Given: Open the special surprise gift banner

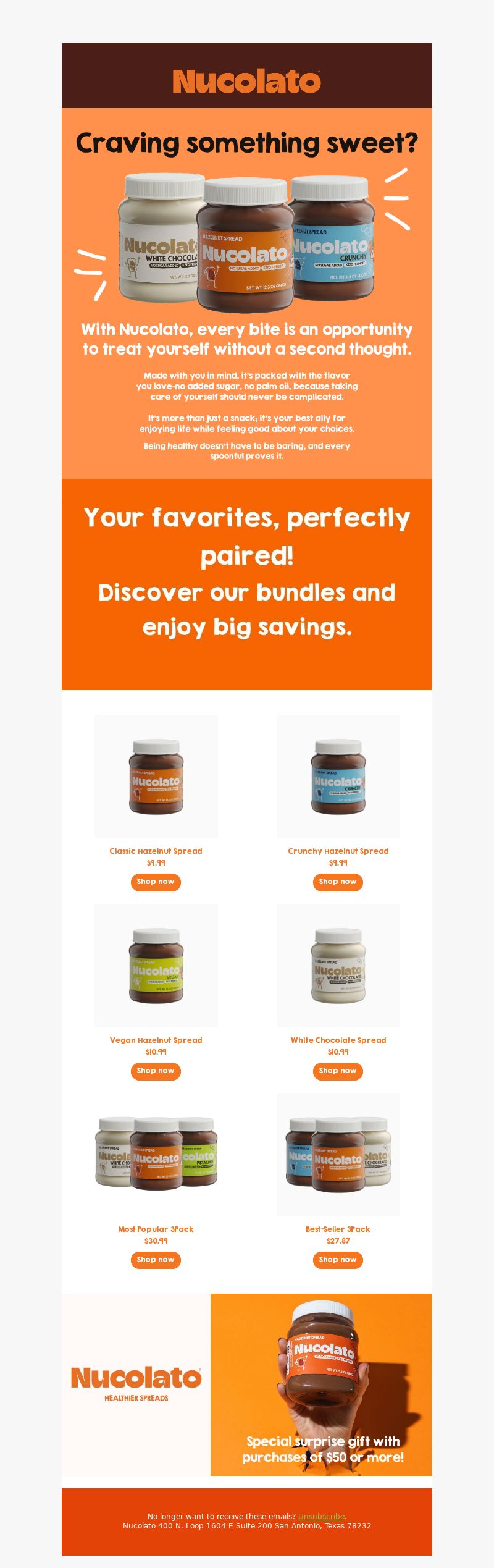Looking at the screenshot, I should 321,1385.
